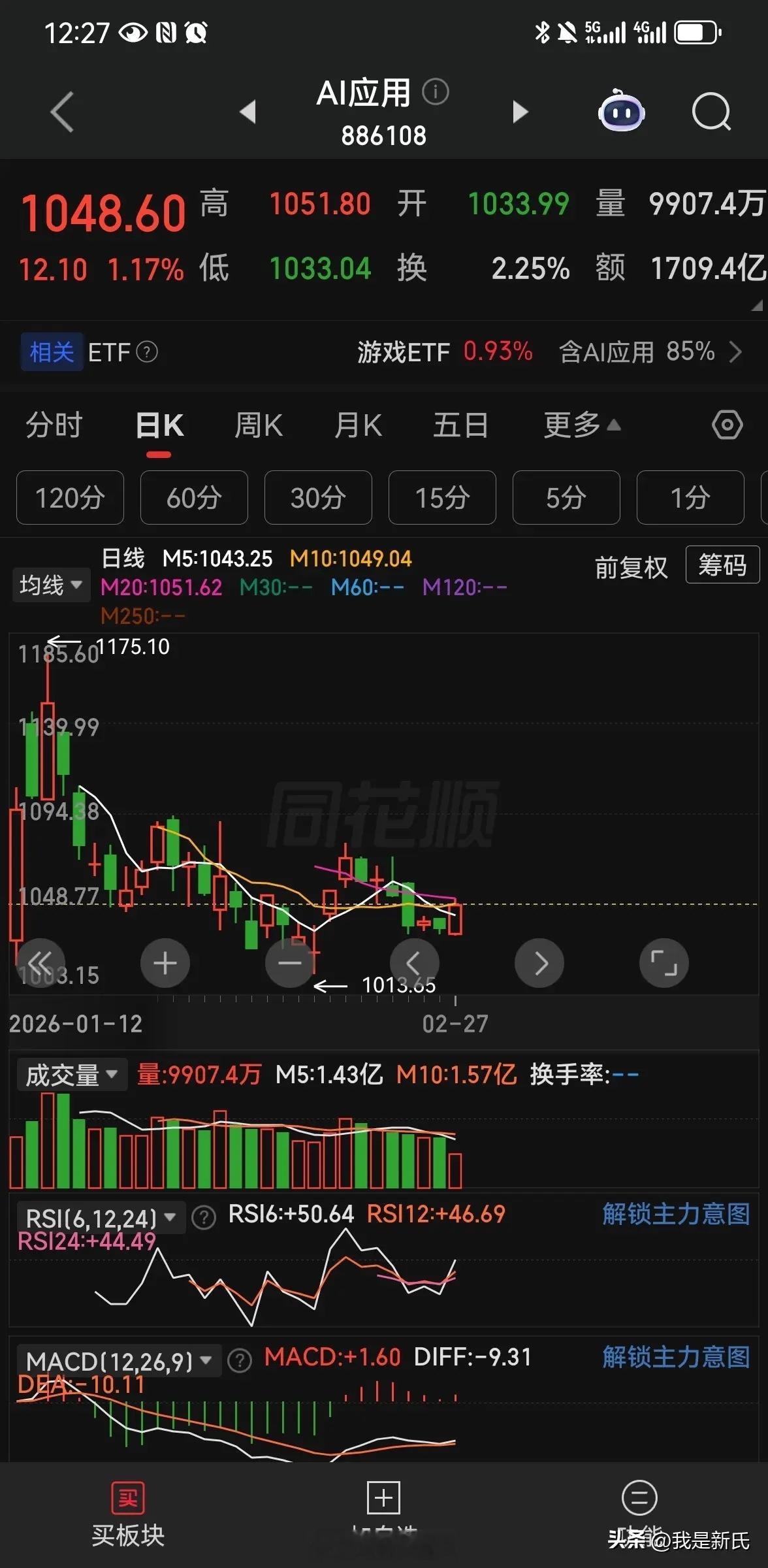This screenshot has height=1568, width=768.
Task: Toggle 筹码 chip distribution display
Action: [722, 566]
